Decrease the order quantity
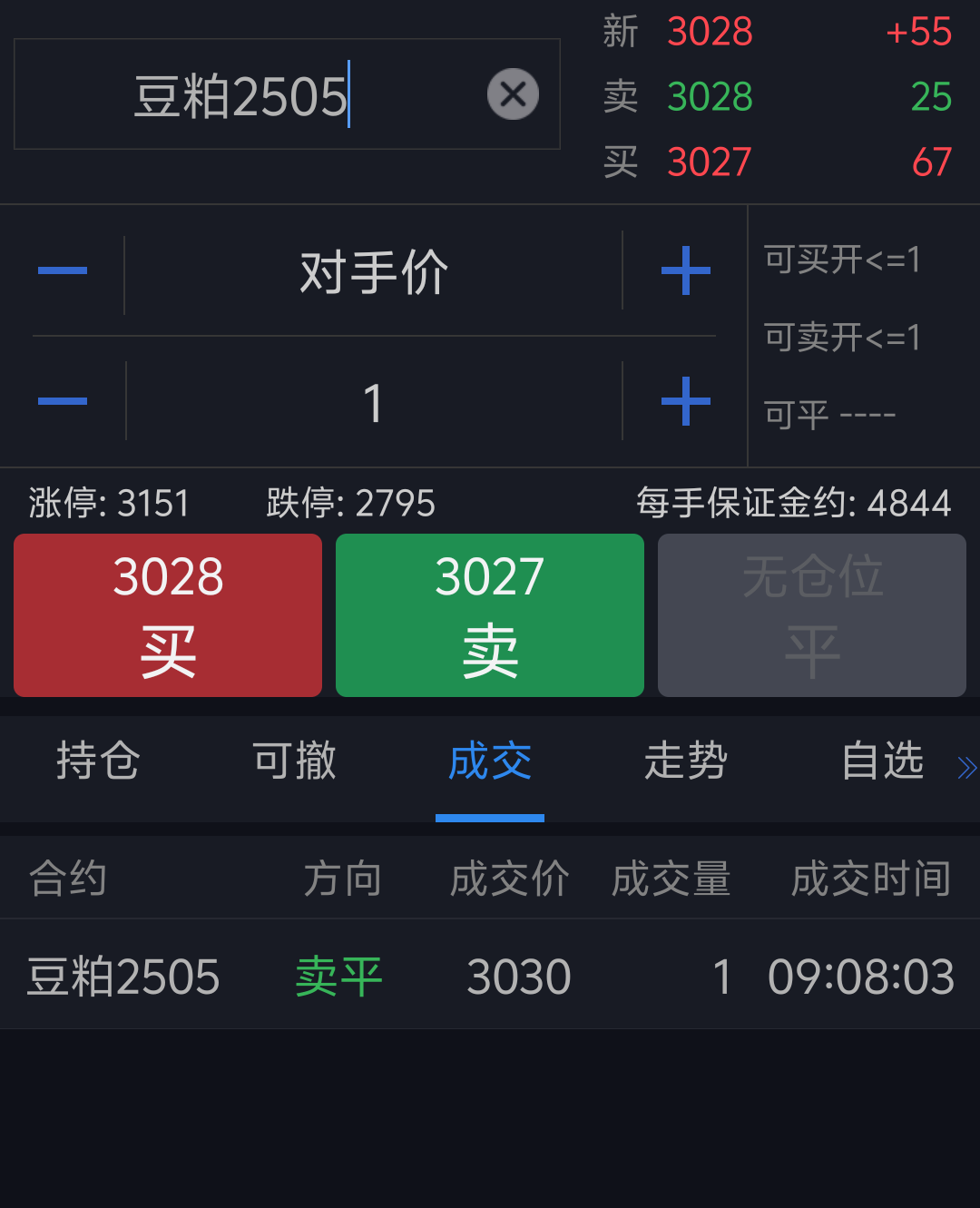 tap(63, 401)
